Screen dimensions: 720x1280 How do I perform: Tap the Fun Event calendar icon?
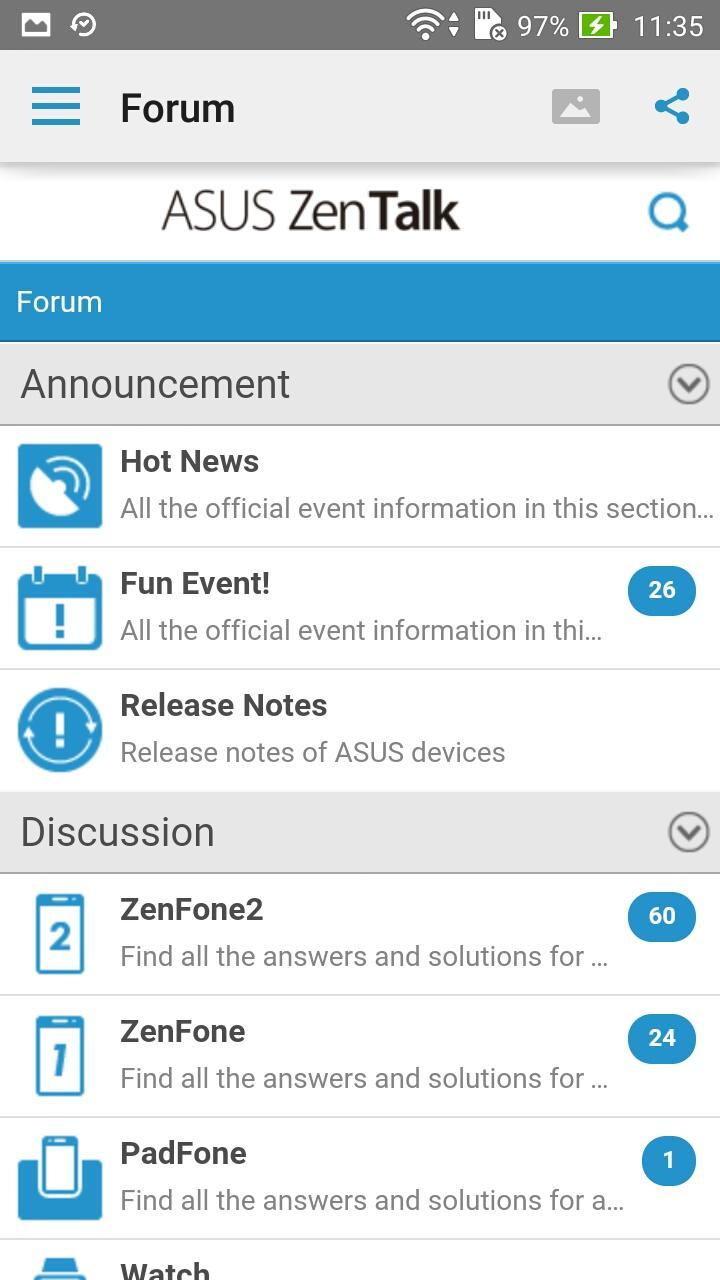pyautogui.click(x=60, y=607)
